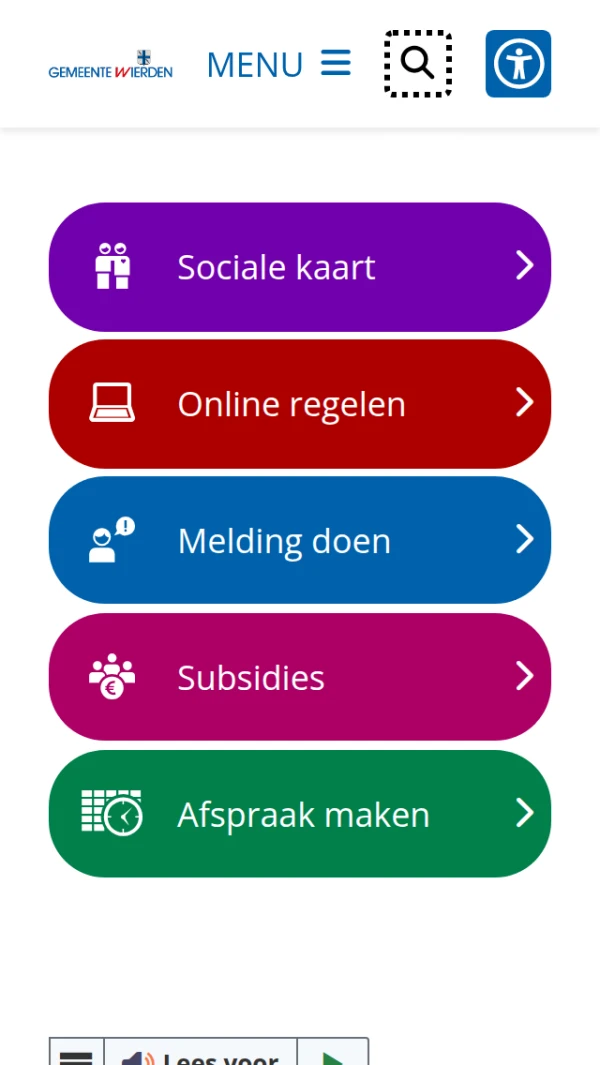The image size is (600, 1065).
Task: Go to Gemeente Wierden homepage logo
Action: 110,66
